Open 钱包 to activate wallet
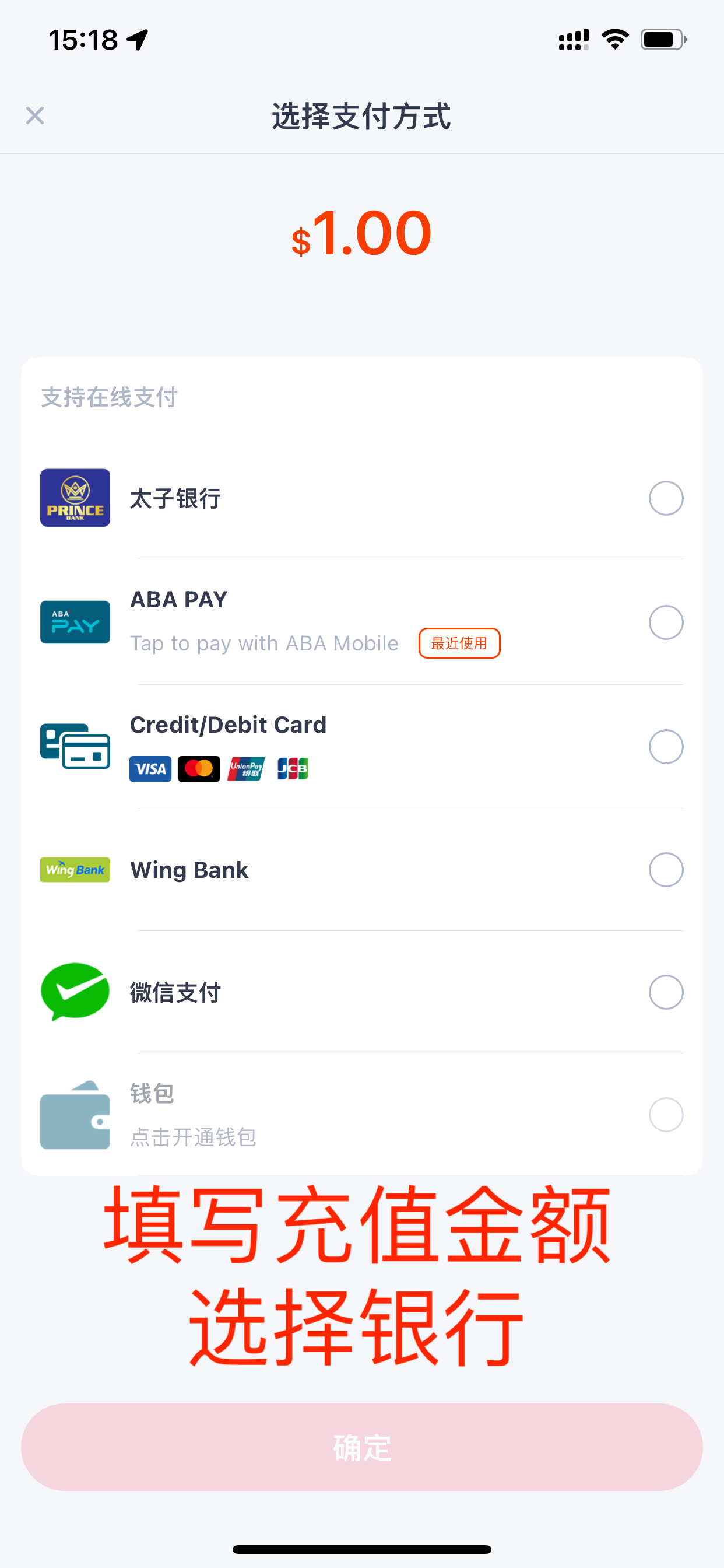Viewport: 724px width, 1568px height. tap(362, 1115)
